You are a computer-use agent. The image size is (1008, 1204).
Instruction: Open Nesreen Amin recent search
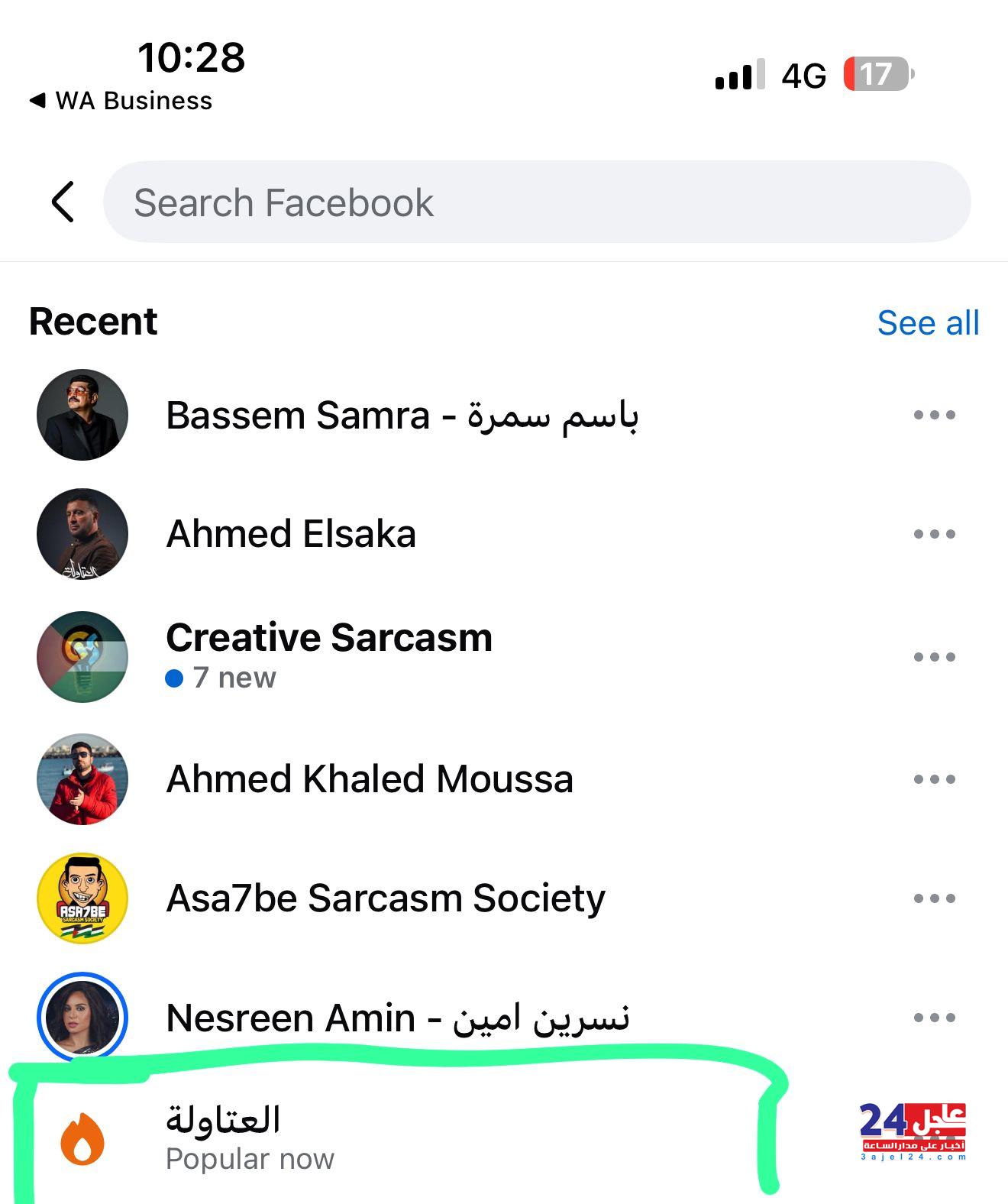point(397,1018)
